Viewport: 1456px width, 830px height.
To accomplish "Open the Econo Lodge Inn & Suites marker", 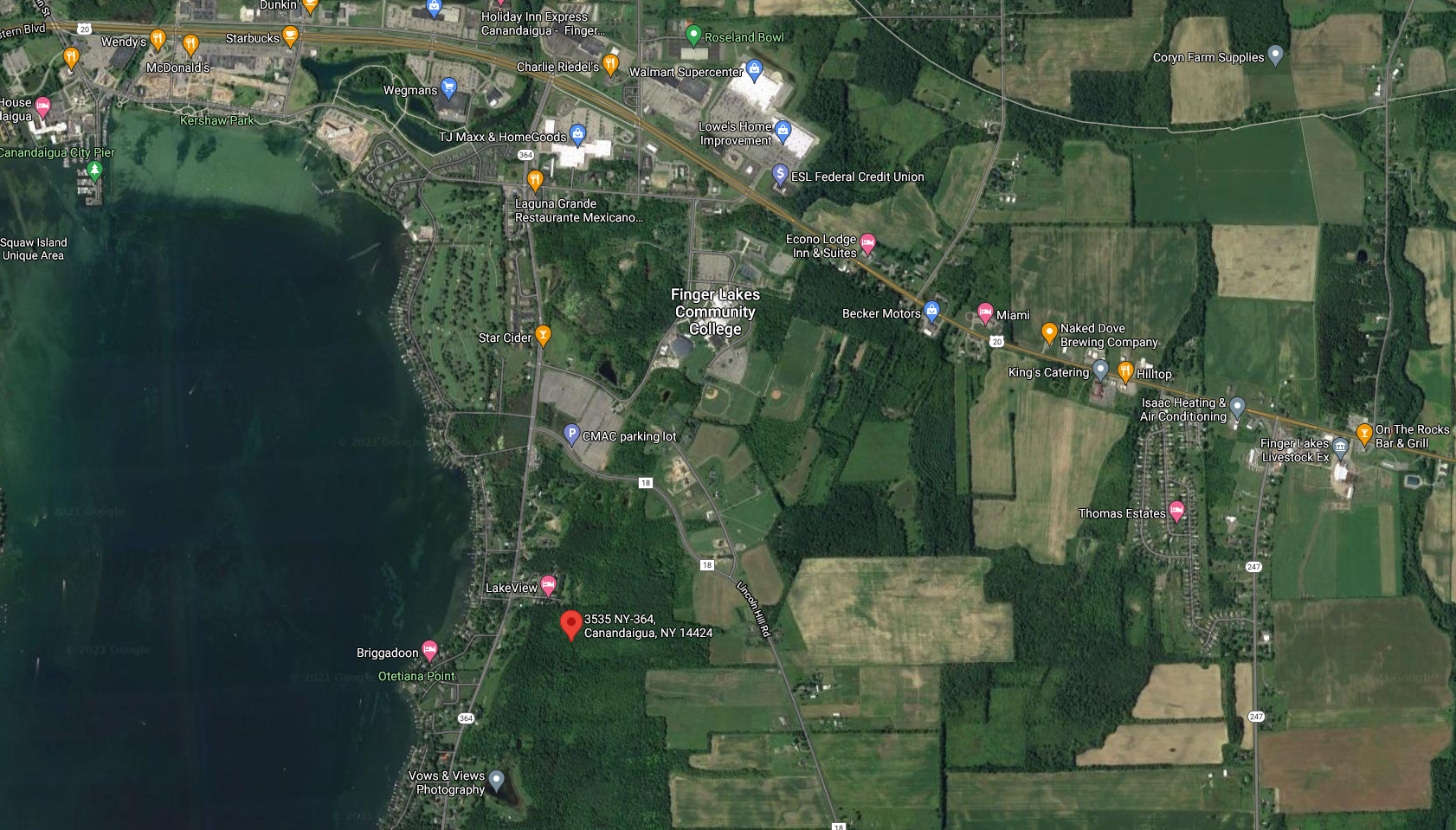I will [x=867, y=243].
